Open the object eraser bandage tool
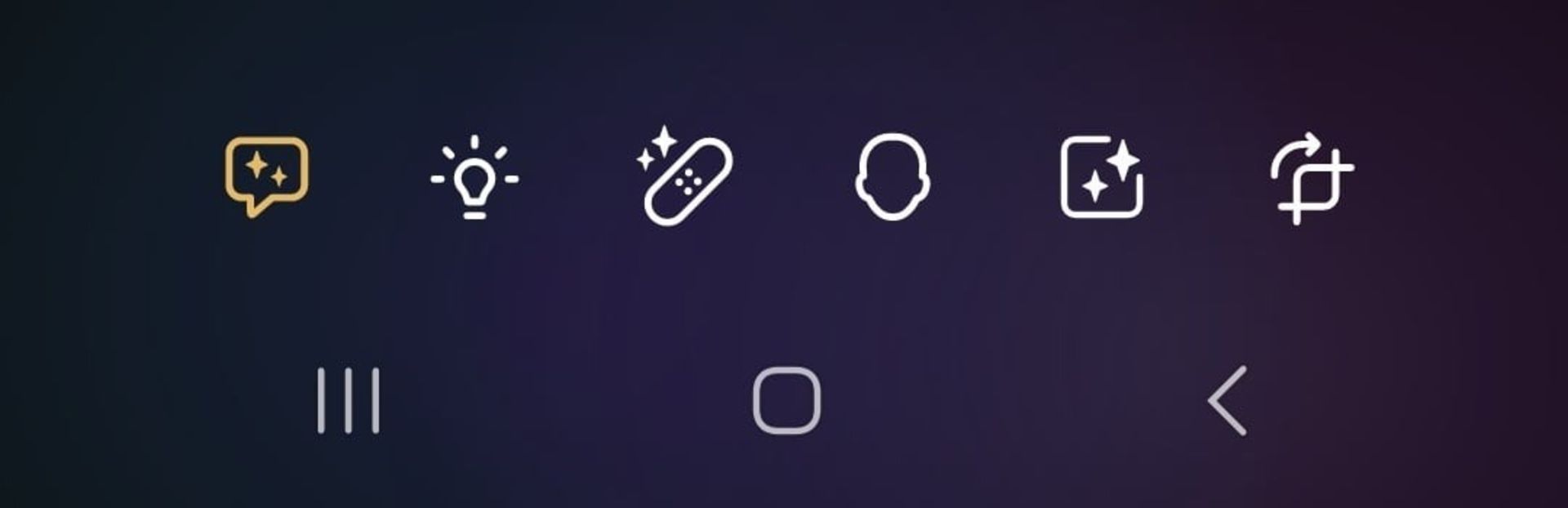This screenshot has height=508, width=1568. pos(686,177)
